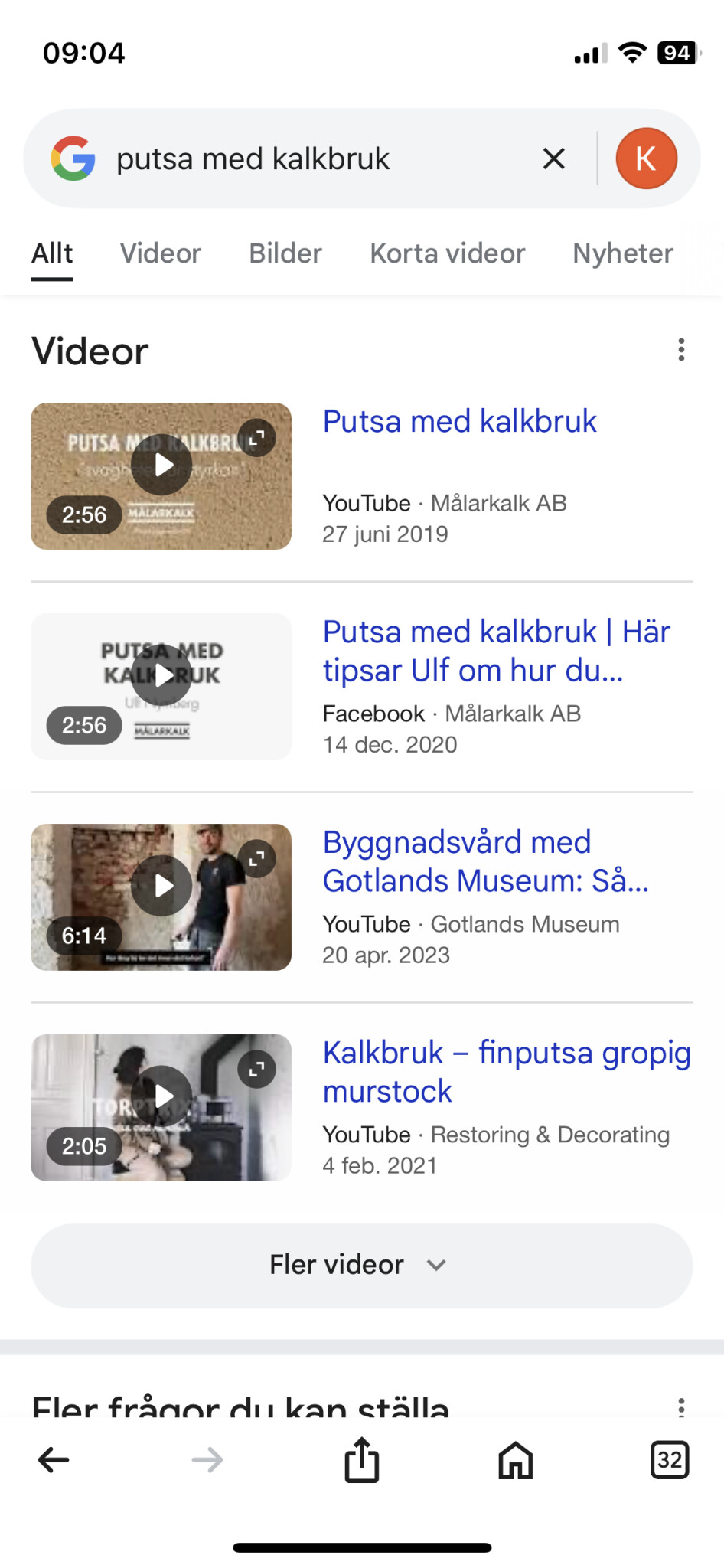Image resolution: width=724 pixels, height=1568 pixels.
Task: Play the Gotlands Museum video thumbnail
Action: pos(161,886)
